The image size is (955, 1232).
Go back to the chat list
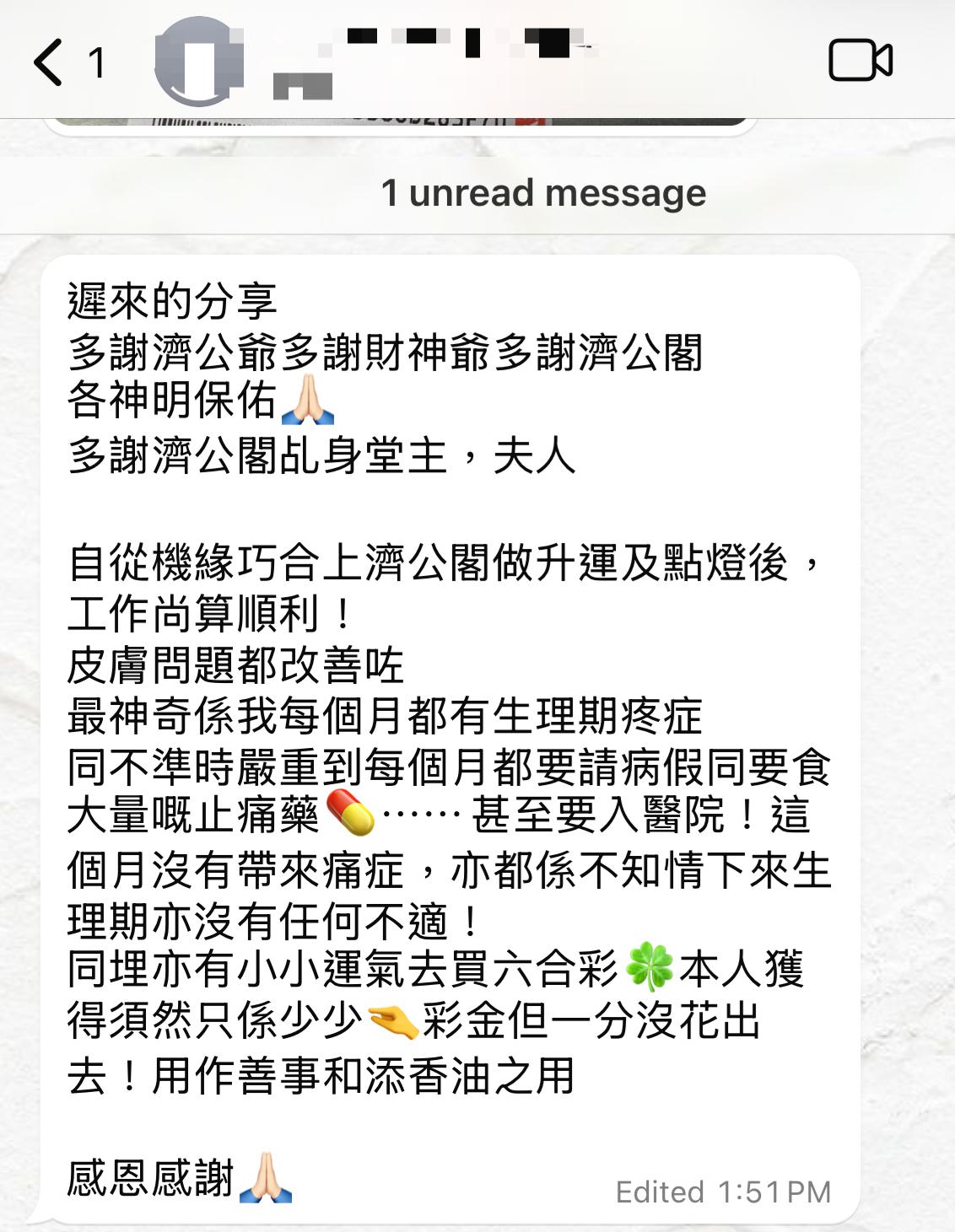pyautogui.click(x=51, y=62)
